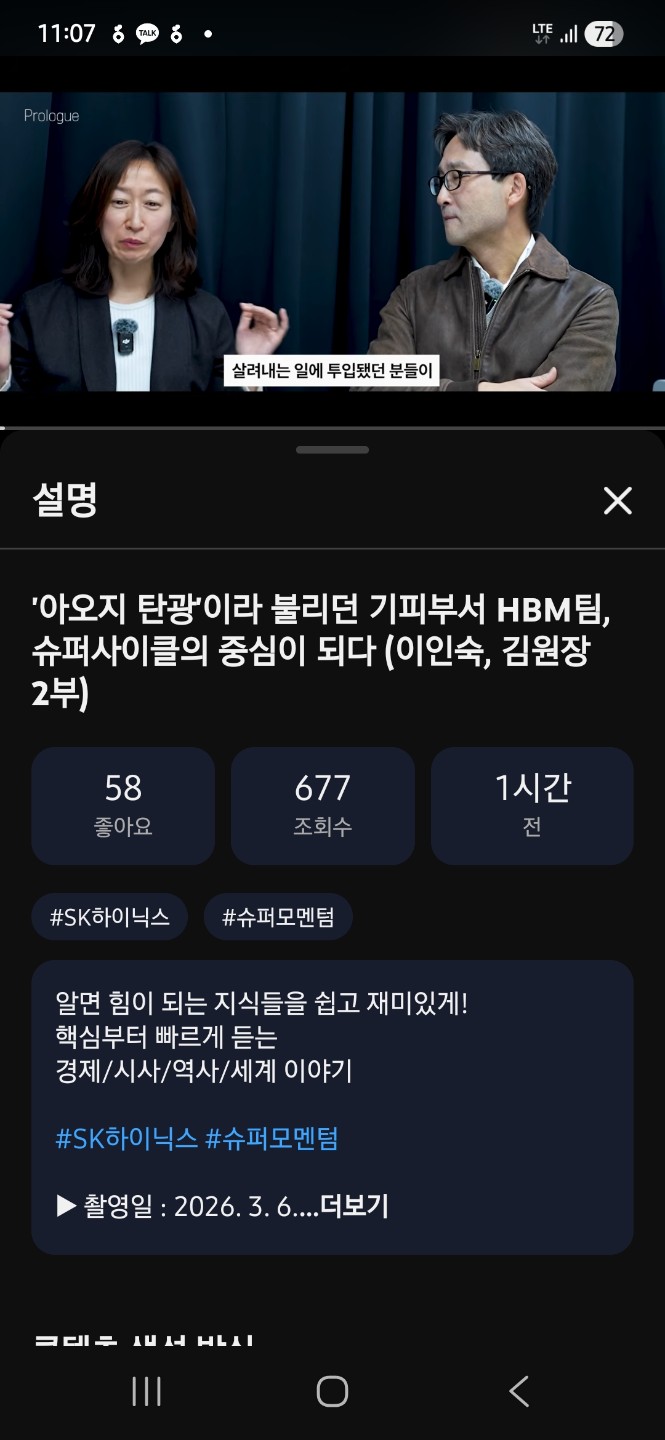Image resolution: width=665 pixels, height=1440 pixels.
Task: Close the 설명 description panel
Action: click(x=618, y=501)
